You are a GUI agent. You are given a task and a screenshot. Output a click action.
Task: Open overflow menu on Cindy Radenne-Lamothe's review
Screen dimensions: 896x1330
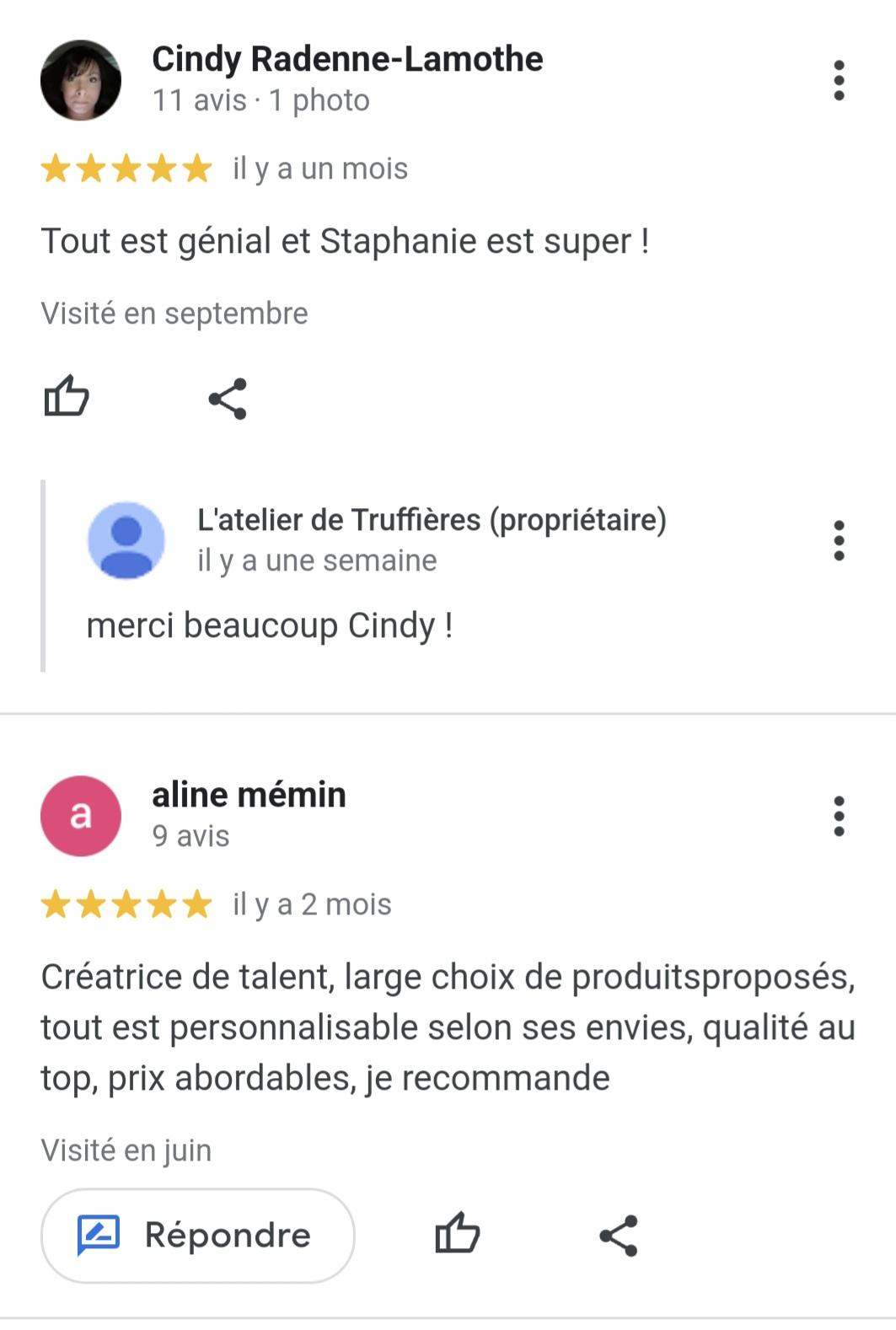(x=839, y=81)
